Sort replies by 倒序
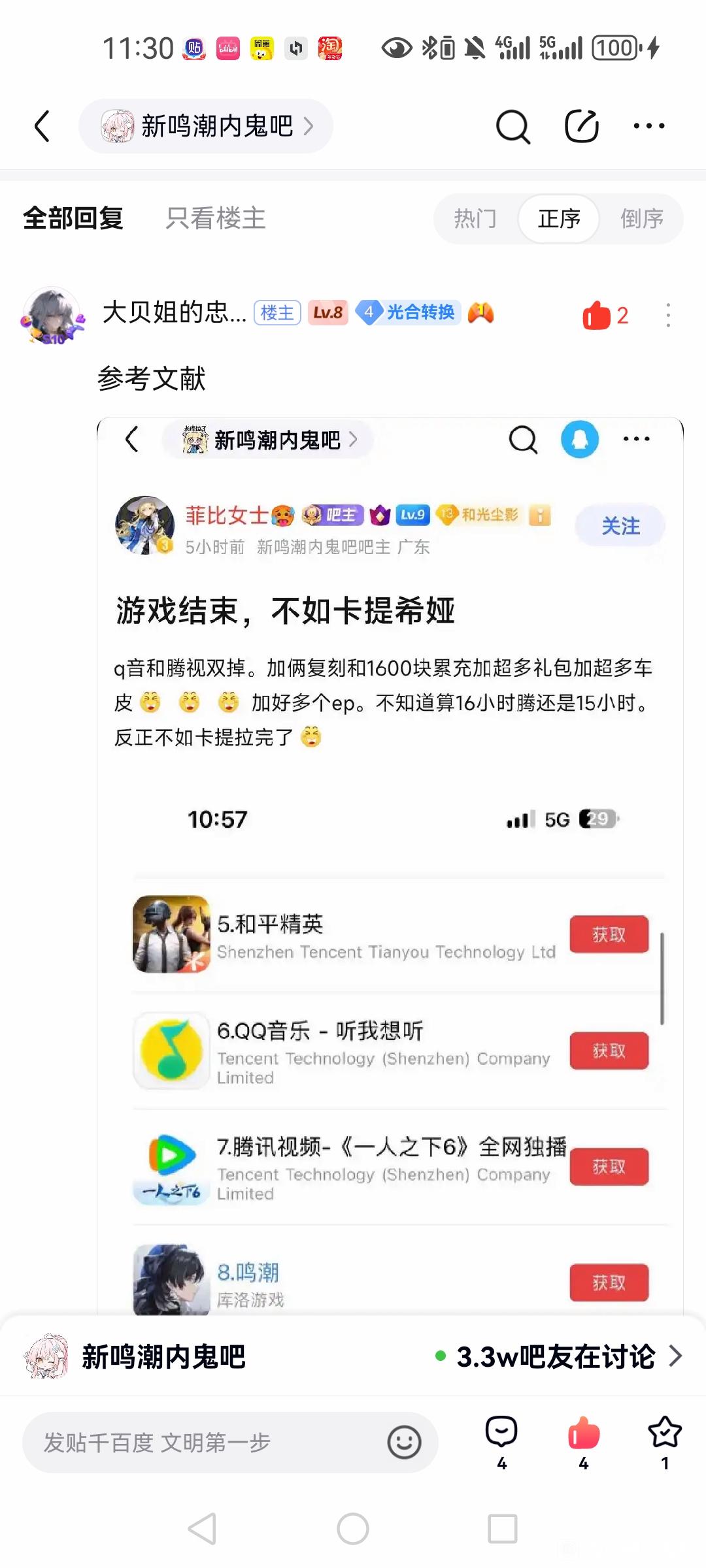 (x=642, y=219)
